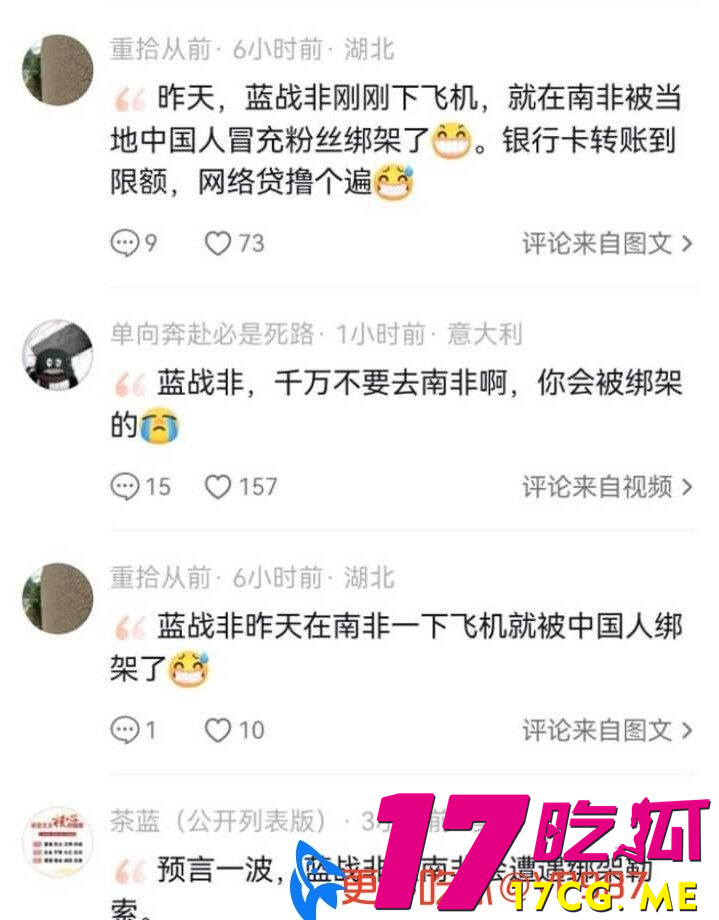
Task: Open the source post beside the 73-like count
Action: tap(606, 243)
